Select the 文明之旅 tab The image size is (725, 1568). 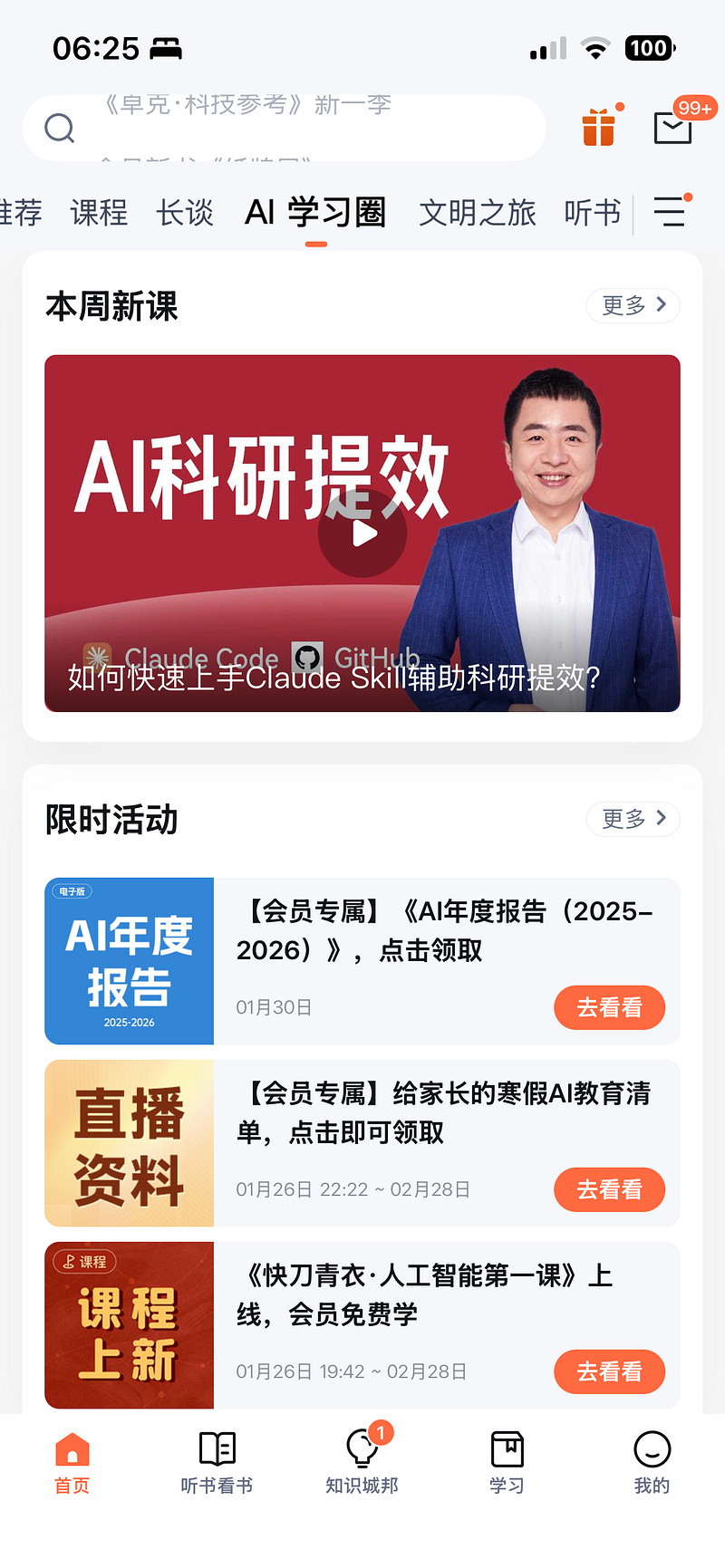(x=477, y=213)
